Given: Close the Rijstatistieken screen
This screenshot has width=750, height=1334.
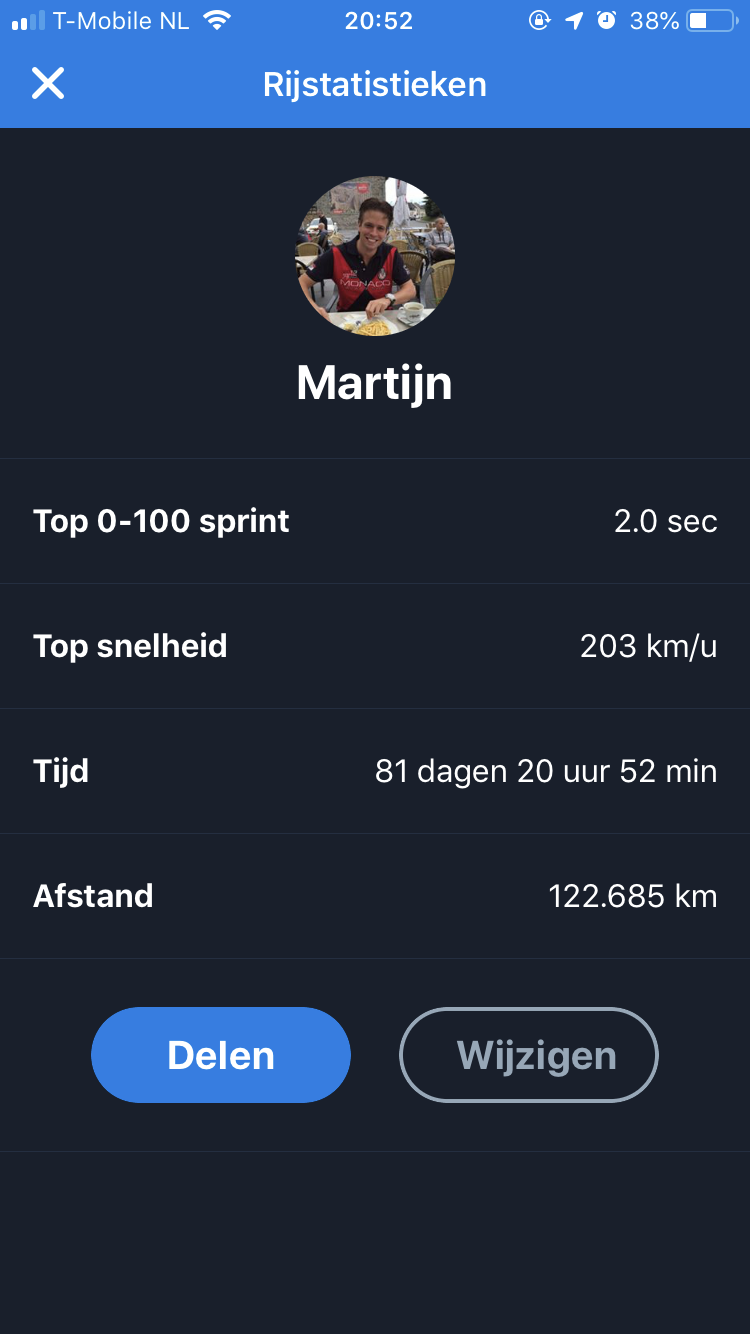Looking at the screenshot, I should (x=47, y=84).
